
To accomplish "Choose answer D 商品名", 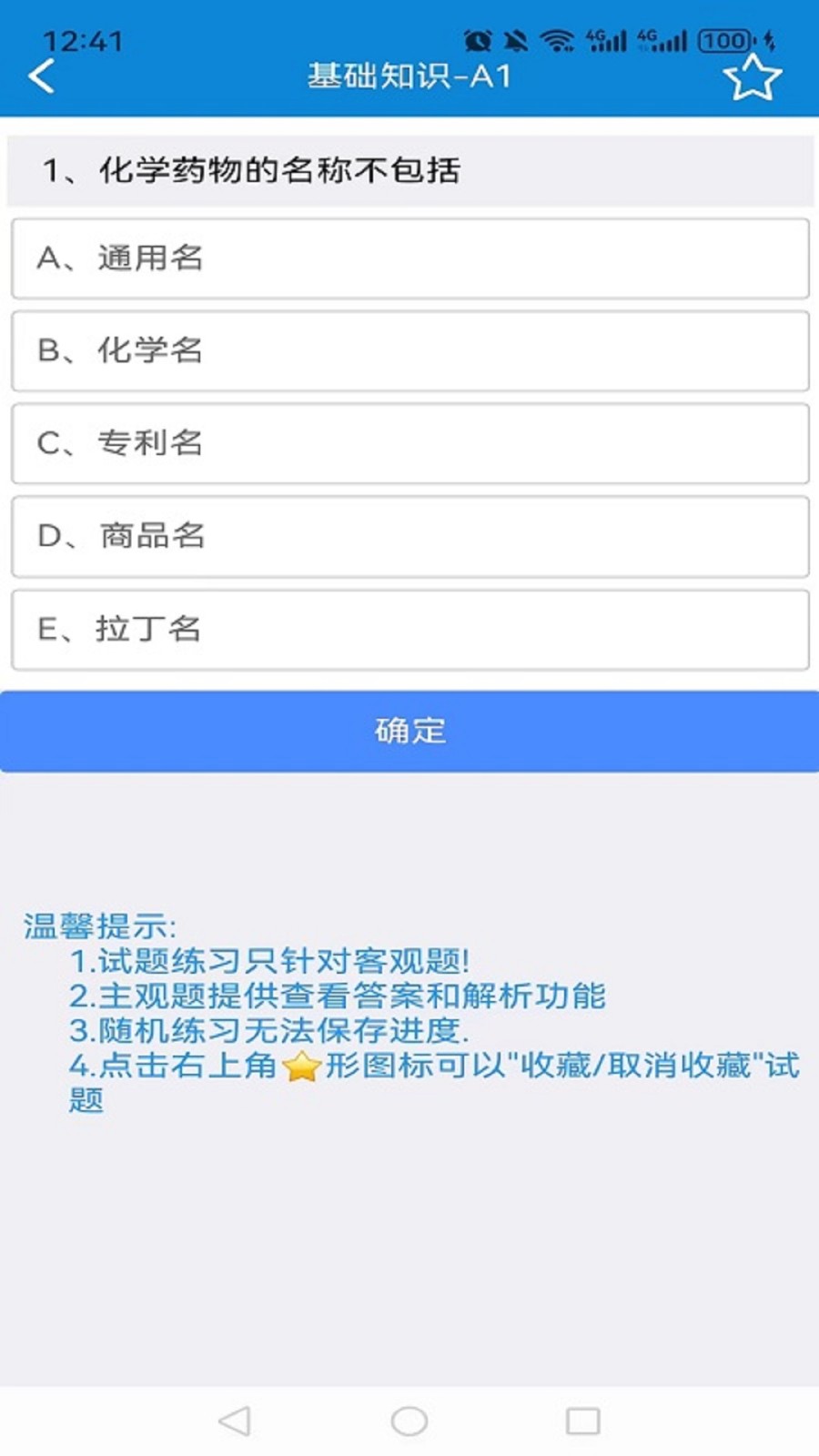I will pos(409,537).
